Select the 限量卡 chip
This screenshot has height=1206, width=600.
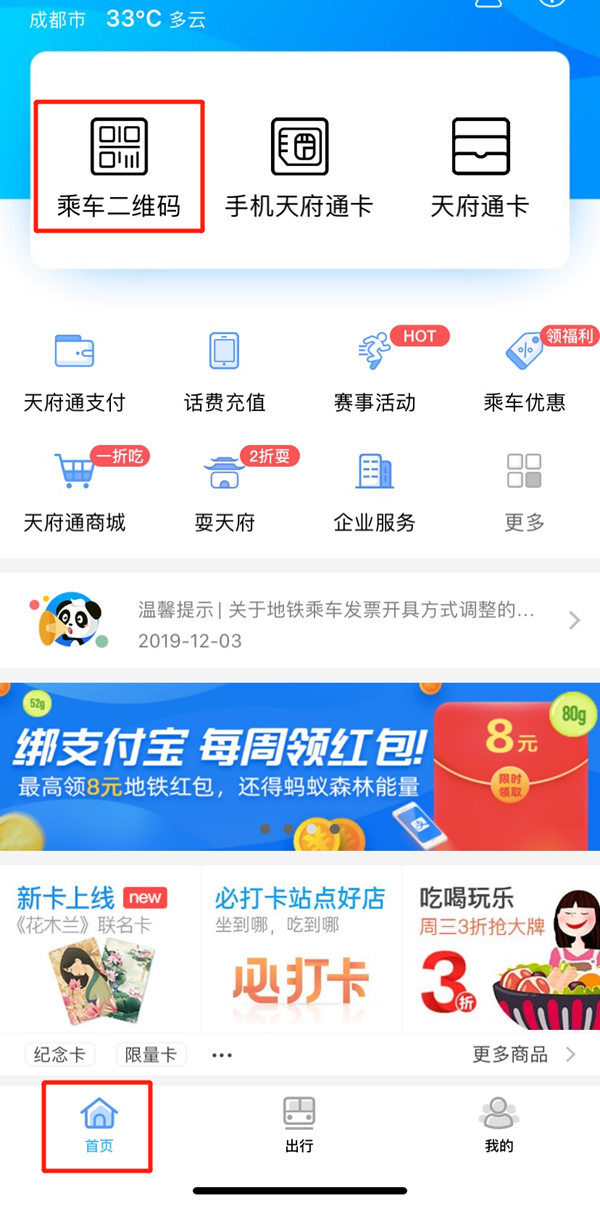tap(150, 1054)
